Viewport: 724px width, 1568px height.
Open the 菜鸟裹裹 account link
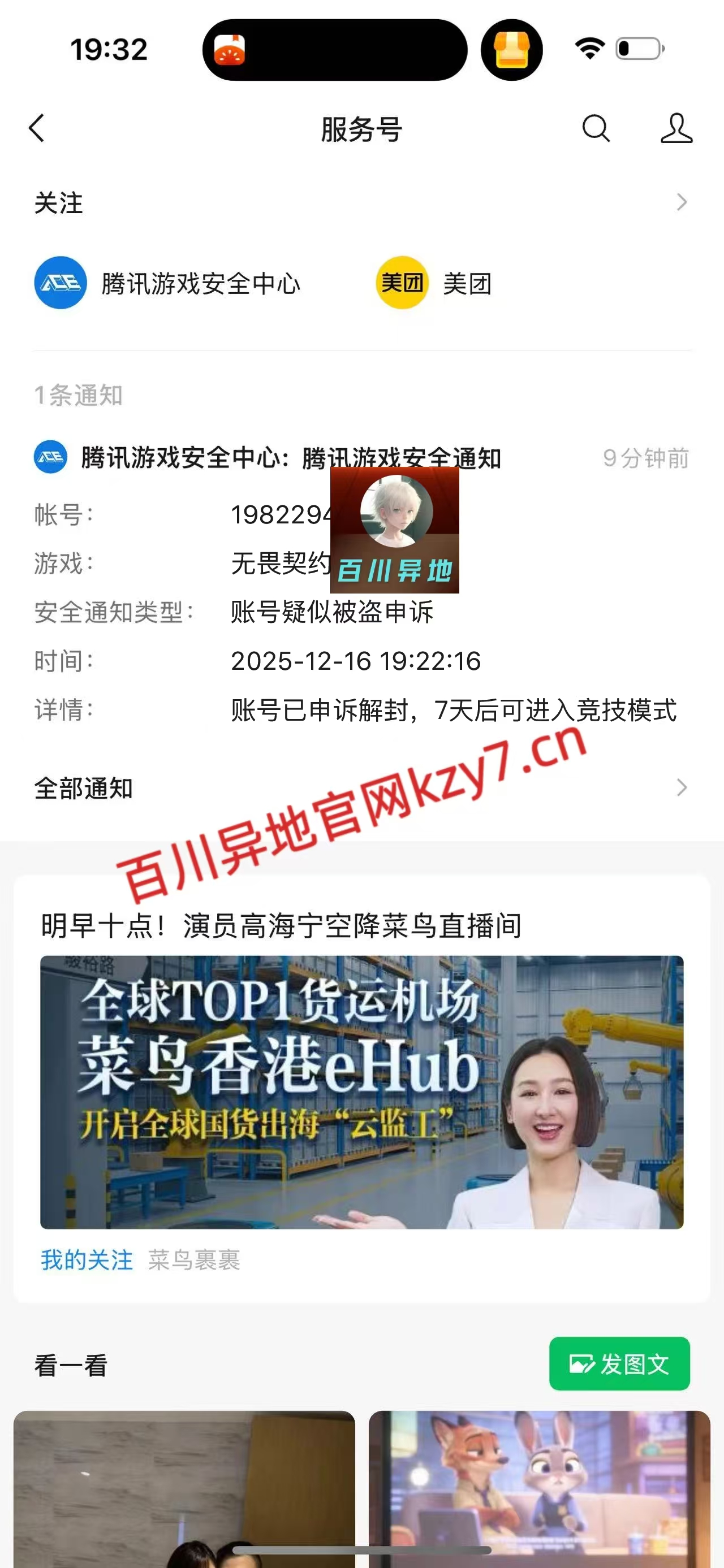coord(194,1260)
